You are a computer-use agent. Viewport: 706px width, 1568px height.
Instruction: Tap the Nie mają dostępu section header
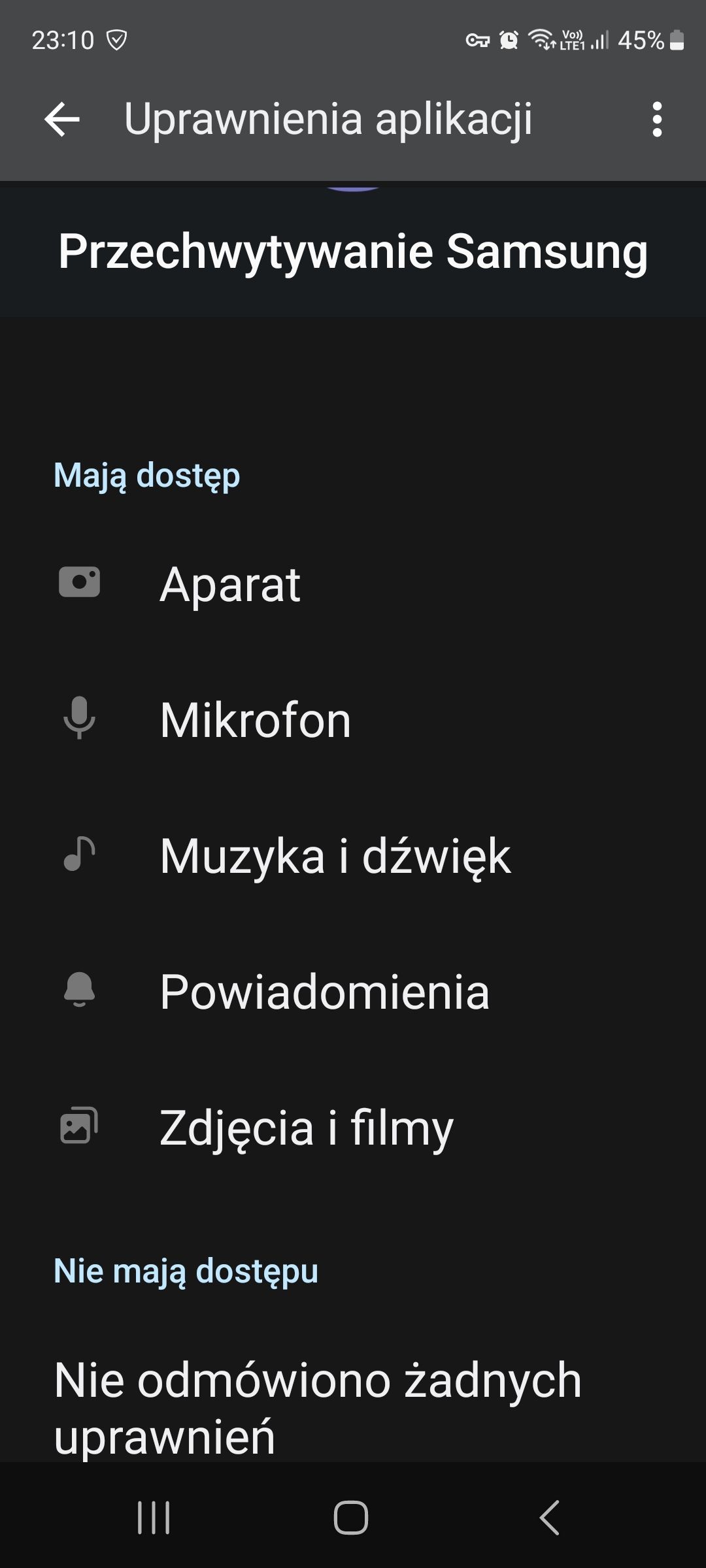(x=186, y=1271)
